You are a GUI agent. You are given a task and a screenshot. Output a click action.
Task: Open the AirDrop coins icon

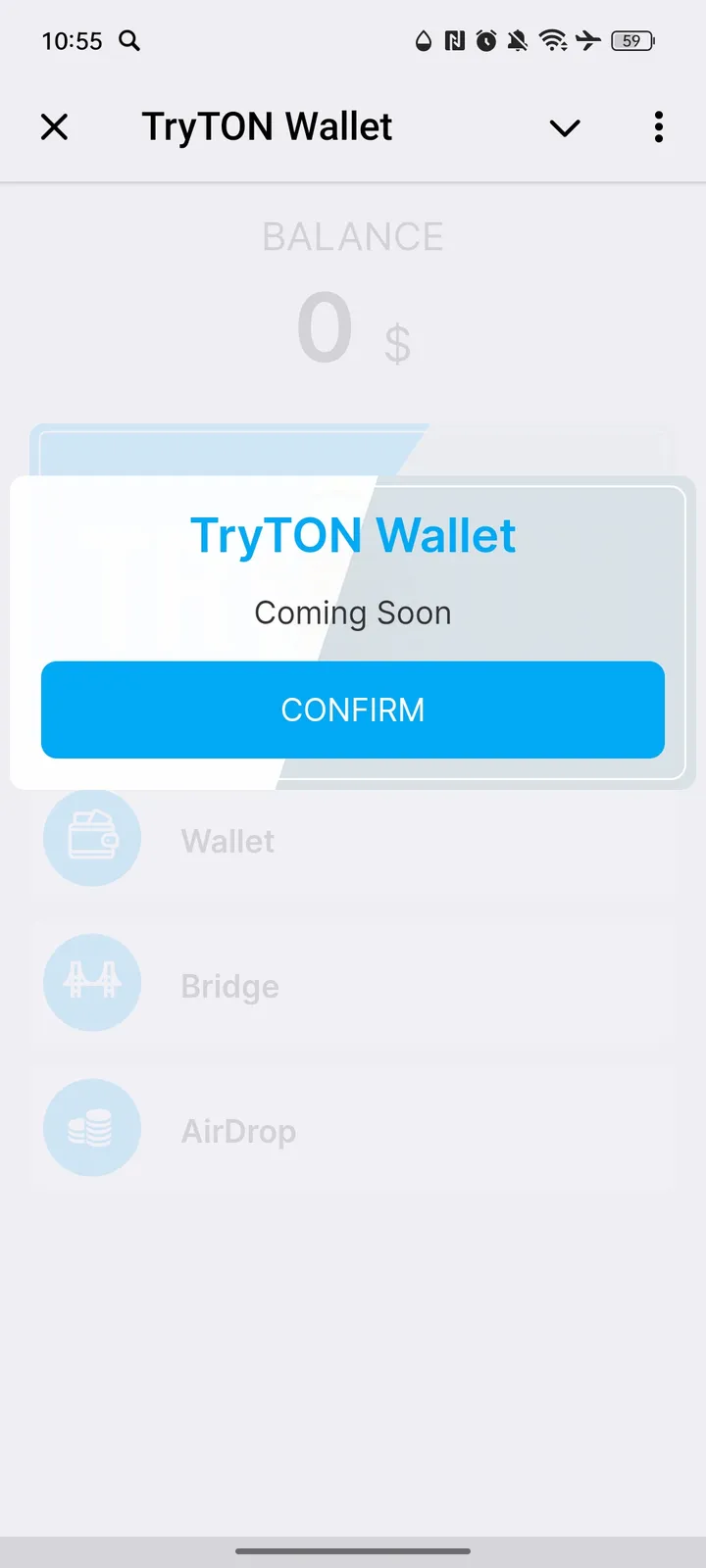(91, 1127)
